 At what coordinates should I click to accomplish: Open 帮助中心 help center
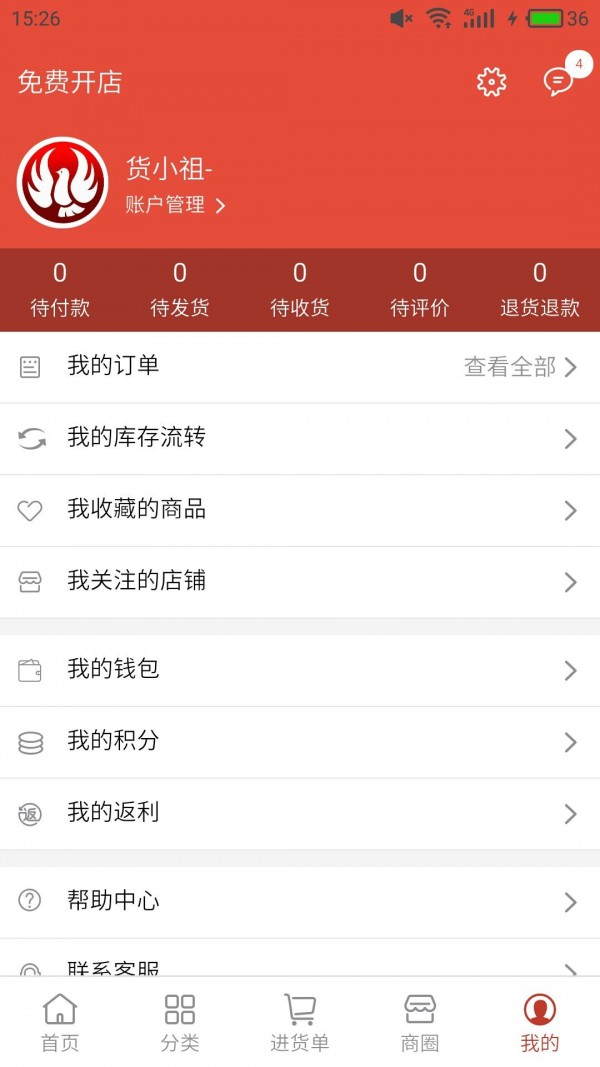pyautogui.click(x=300, y=902)
